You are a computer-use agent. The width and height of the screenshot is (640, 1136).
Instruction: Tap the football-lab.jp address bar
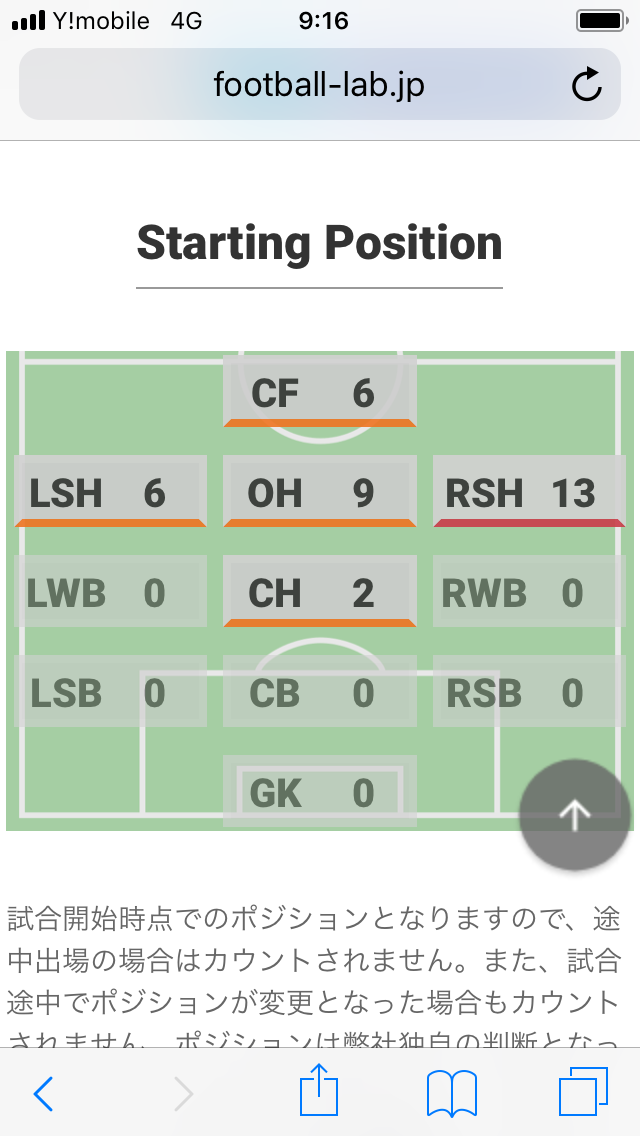click(x=318, y=85)
